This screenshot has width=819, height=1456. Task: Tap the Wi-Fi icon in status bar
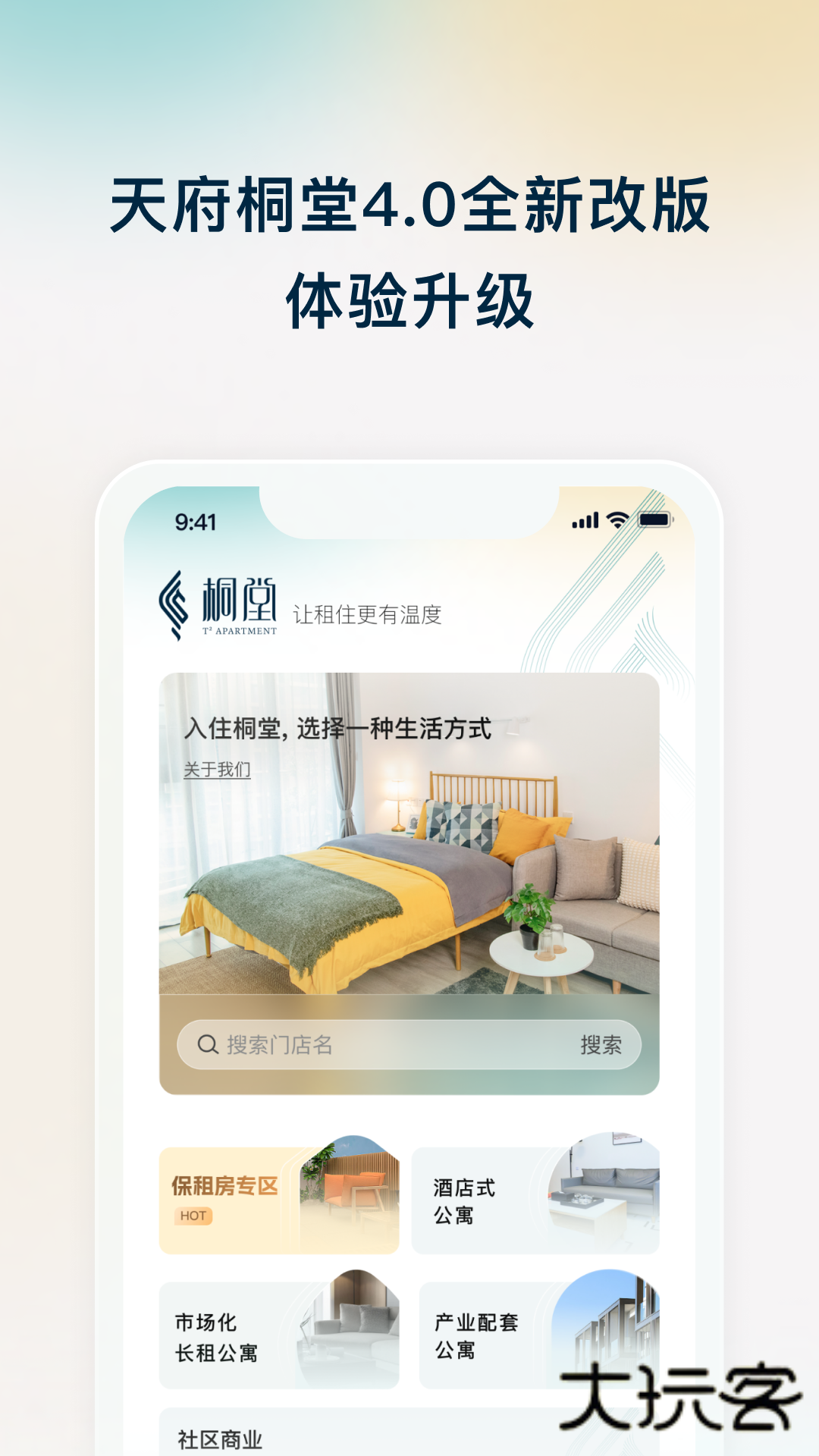(618, 519)
